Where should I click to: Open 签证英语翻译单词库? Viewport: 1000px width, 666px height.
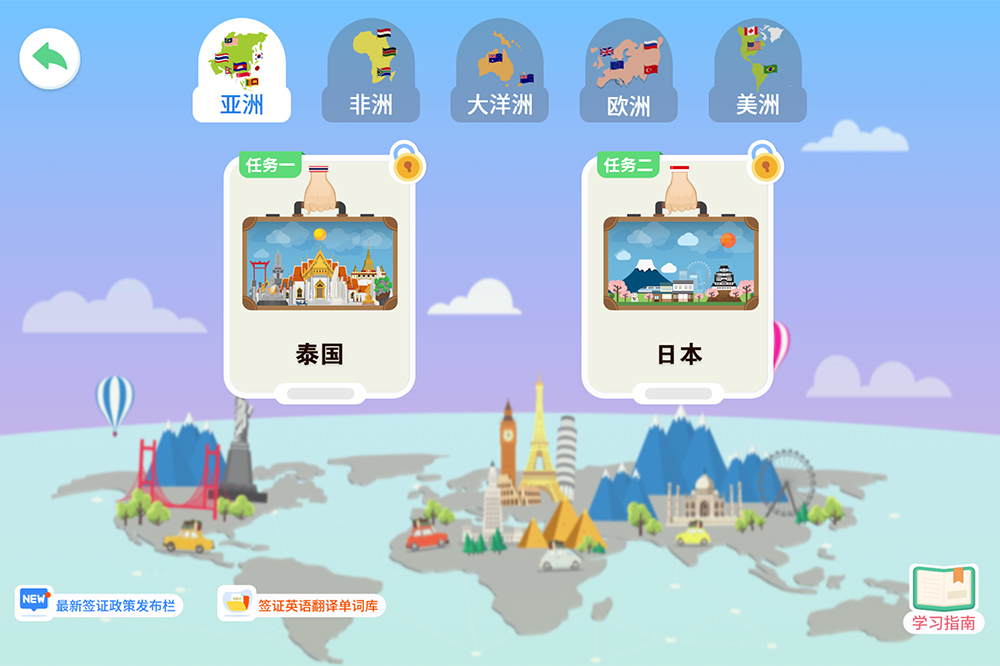(303, 604)
